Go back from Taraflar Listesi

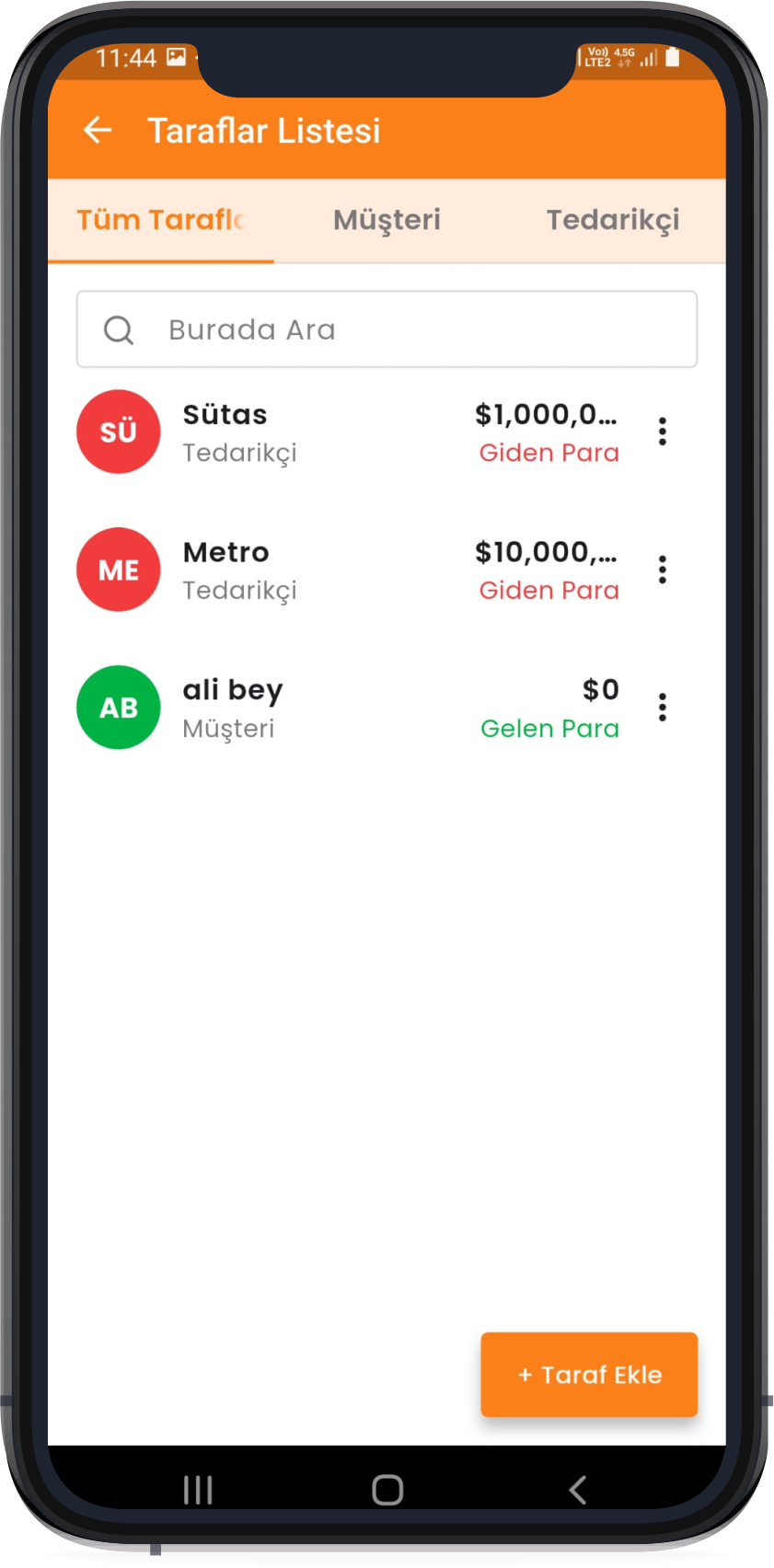coord(98,131)
